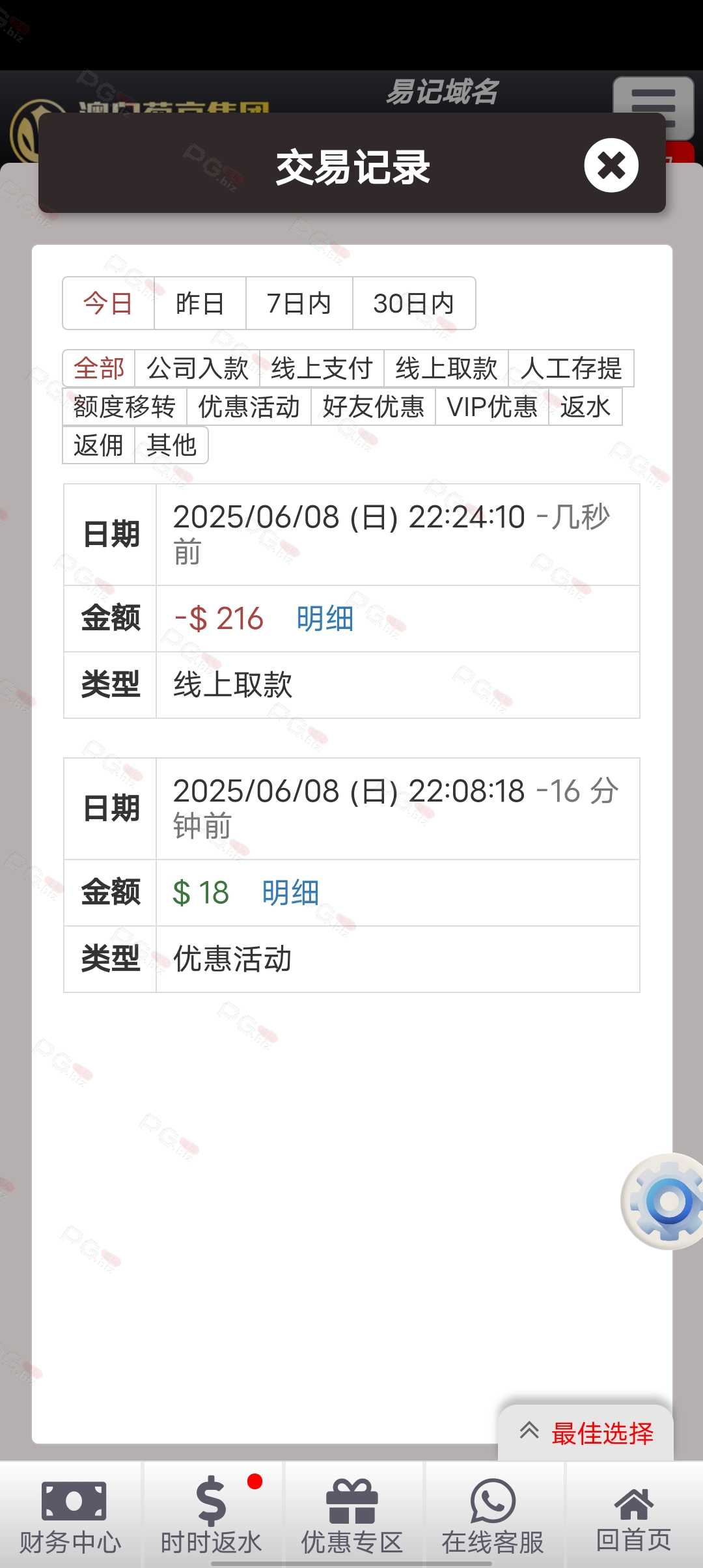
Task: Select the 7日内 date range
Action: 299,303
